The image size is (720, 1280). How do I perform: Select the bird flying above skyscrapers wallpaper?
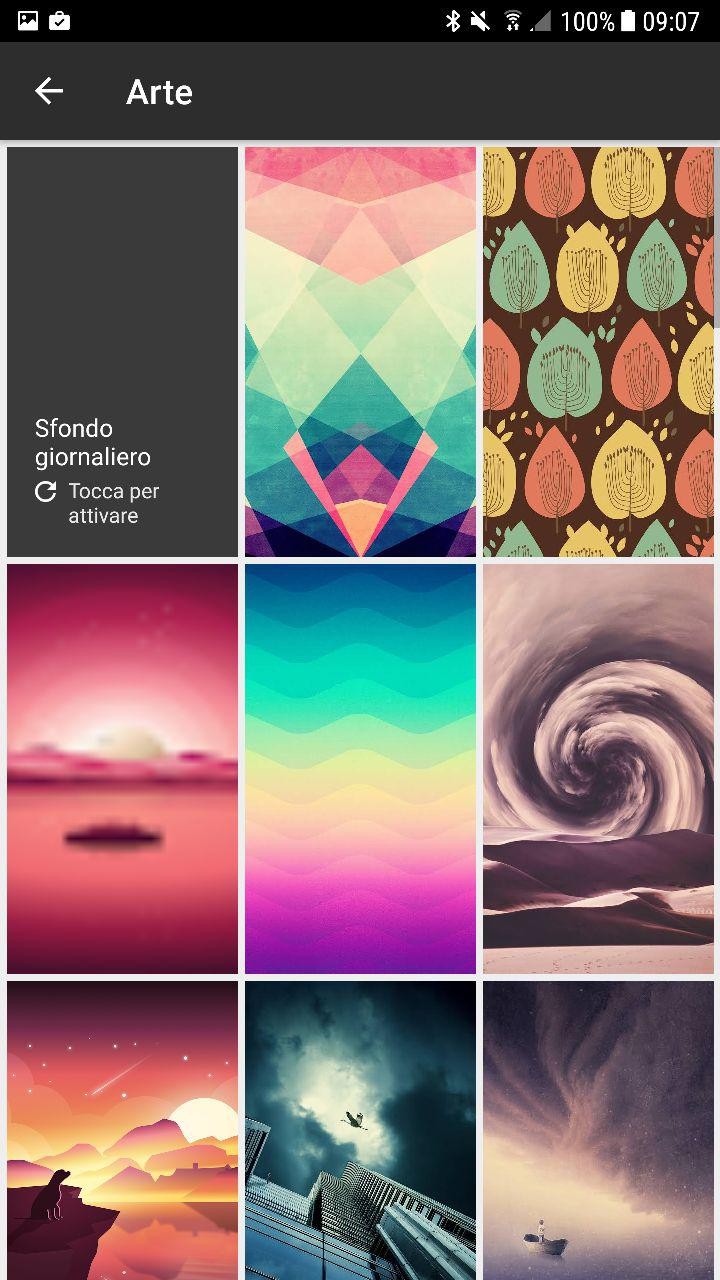360,1130
